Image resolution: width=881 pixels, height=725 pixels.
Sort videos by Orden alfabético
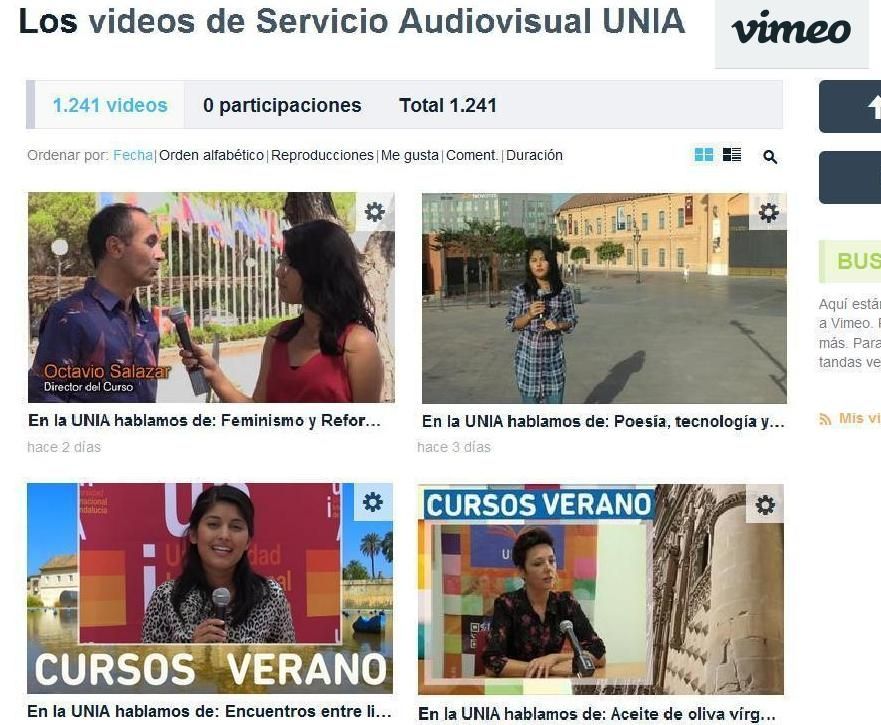[211, 155]
